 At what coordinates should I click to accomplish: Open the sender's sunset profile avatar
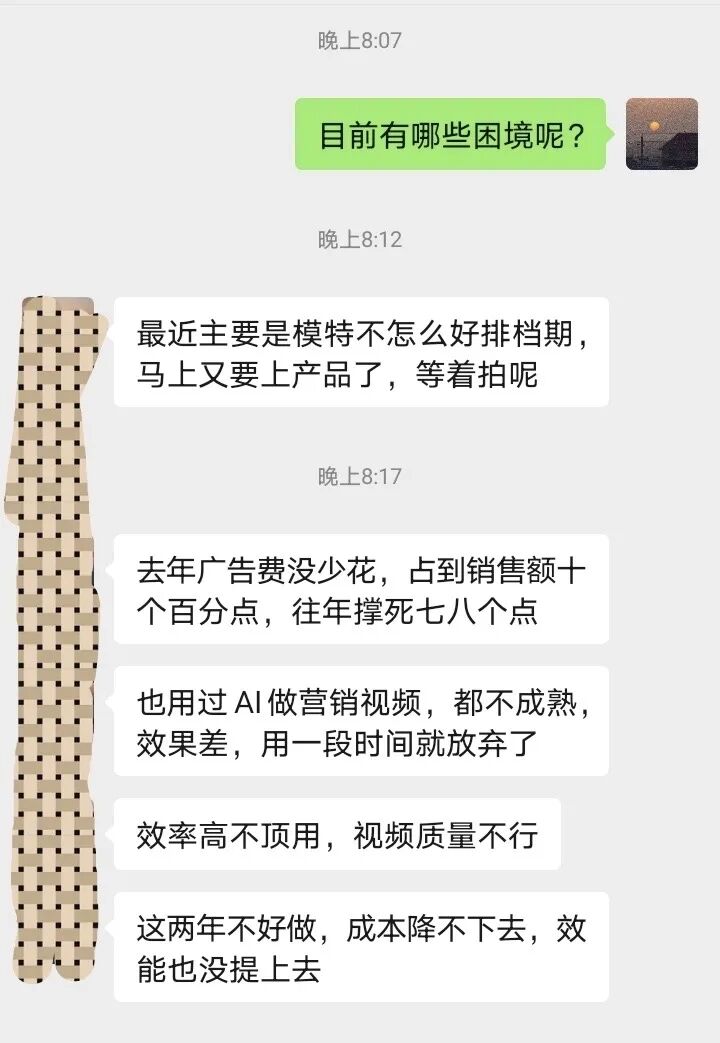[661, 134]
